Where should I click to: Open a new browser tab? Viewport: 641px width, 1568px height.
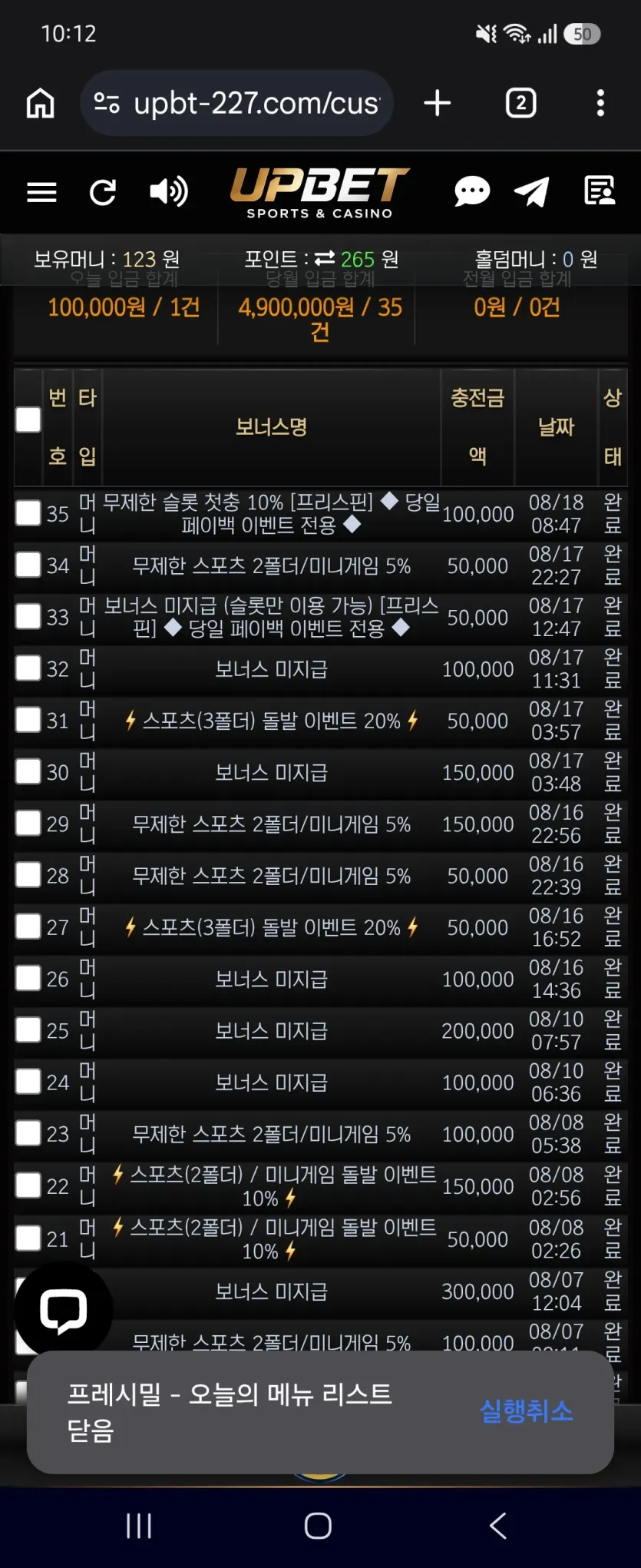[x=438, y=103]
